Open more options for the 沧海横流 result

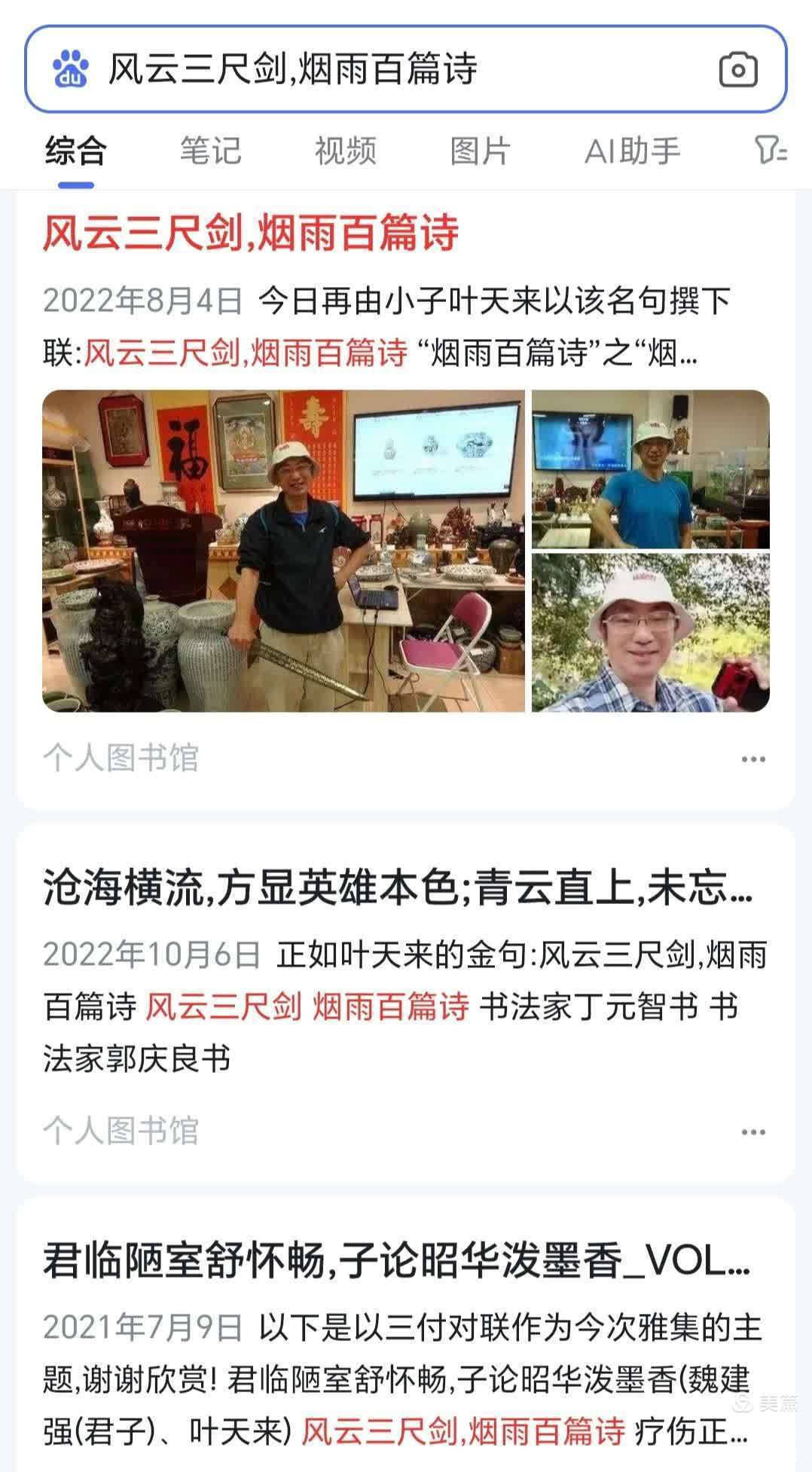click(752, 1131)
